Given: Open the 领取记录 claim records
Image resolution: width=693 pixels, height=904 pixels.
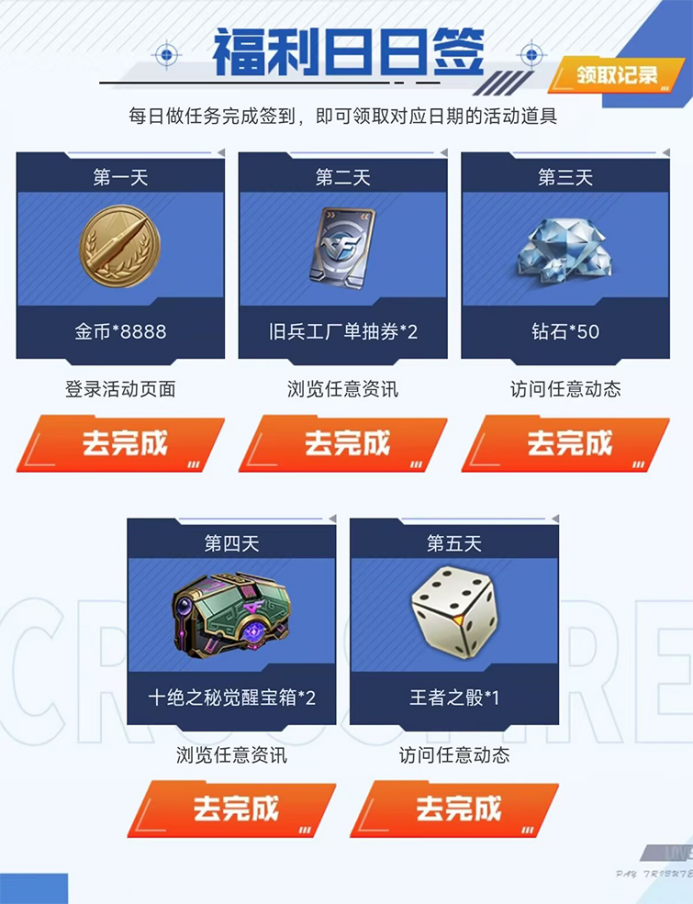Looking at the screenshot, I should coord(618,74).
